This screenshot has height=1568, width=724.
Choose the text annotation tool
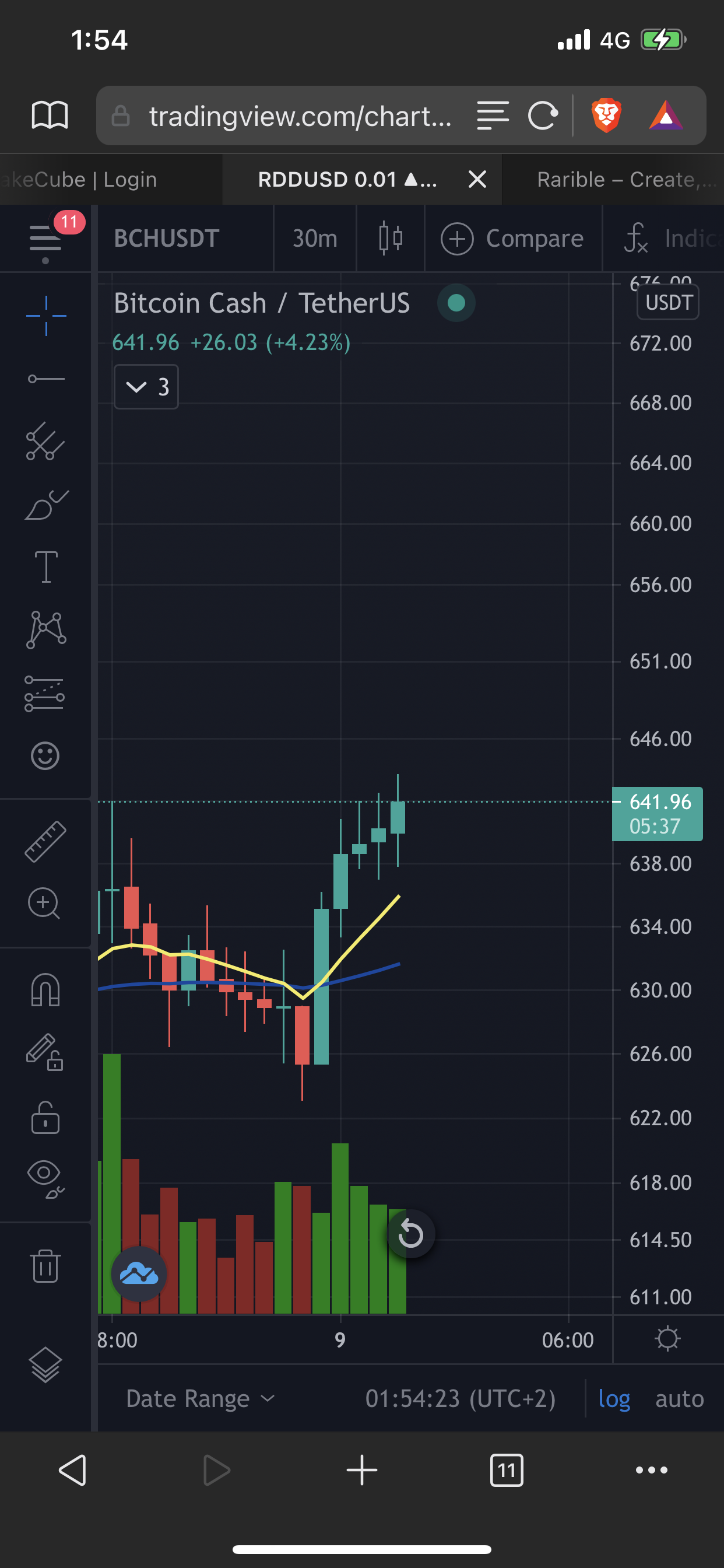(45, 566)
